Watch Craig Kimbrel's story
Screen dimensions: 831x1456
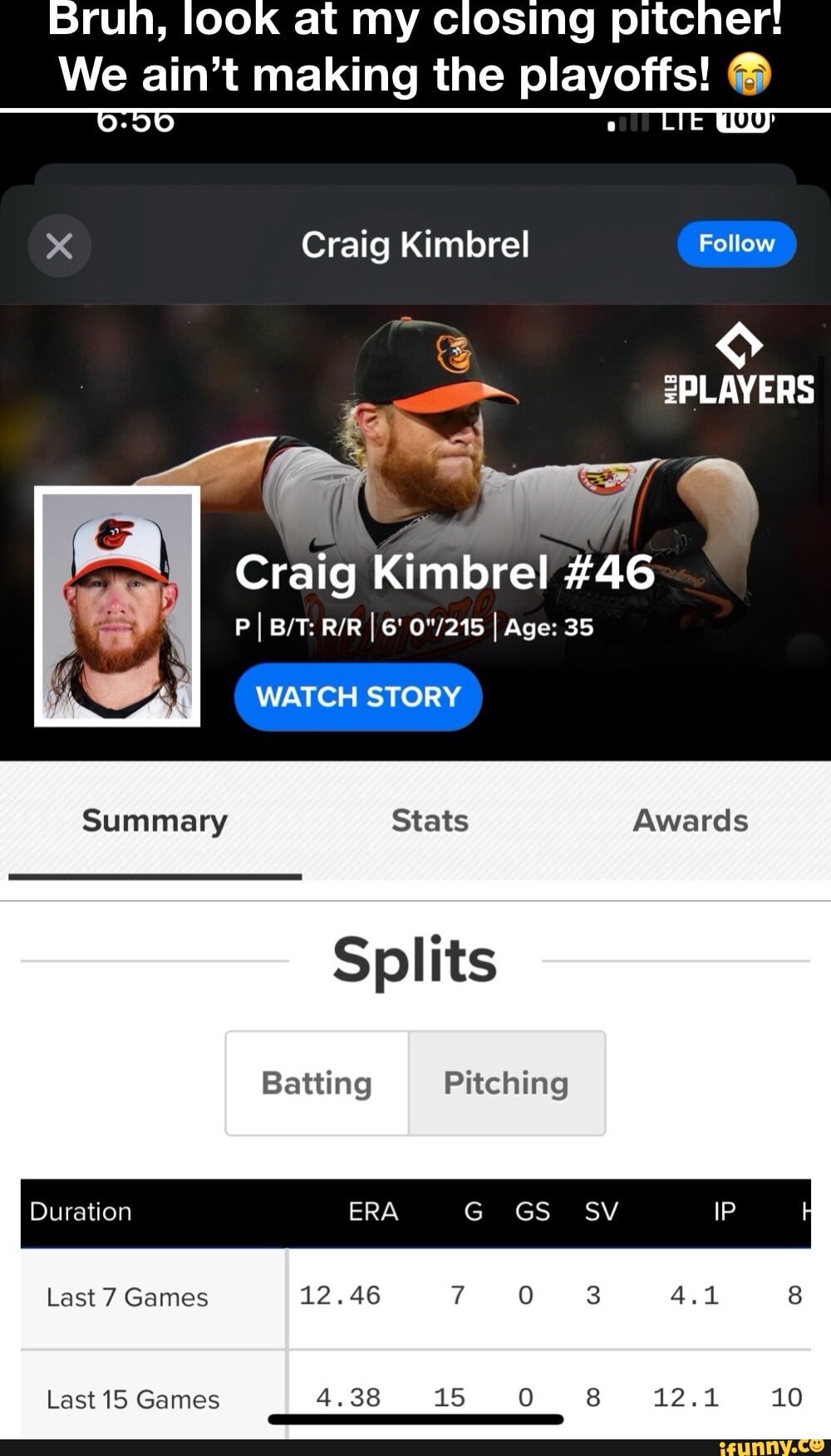pyautogui.click(x=358, y=696)
